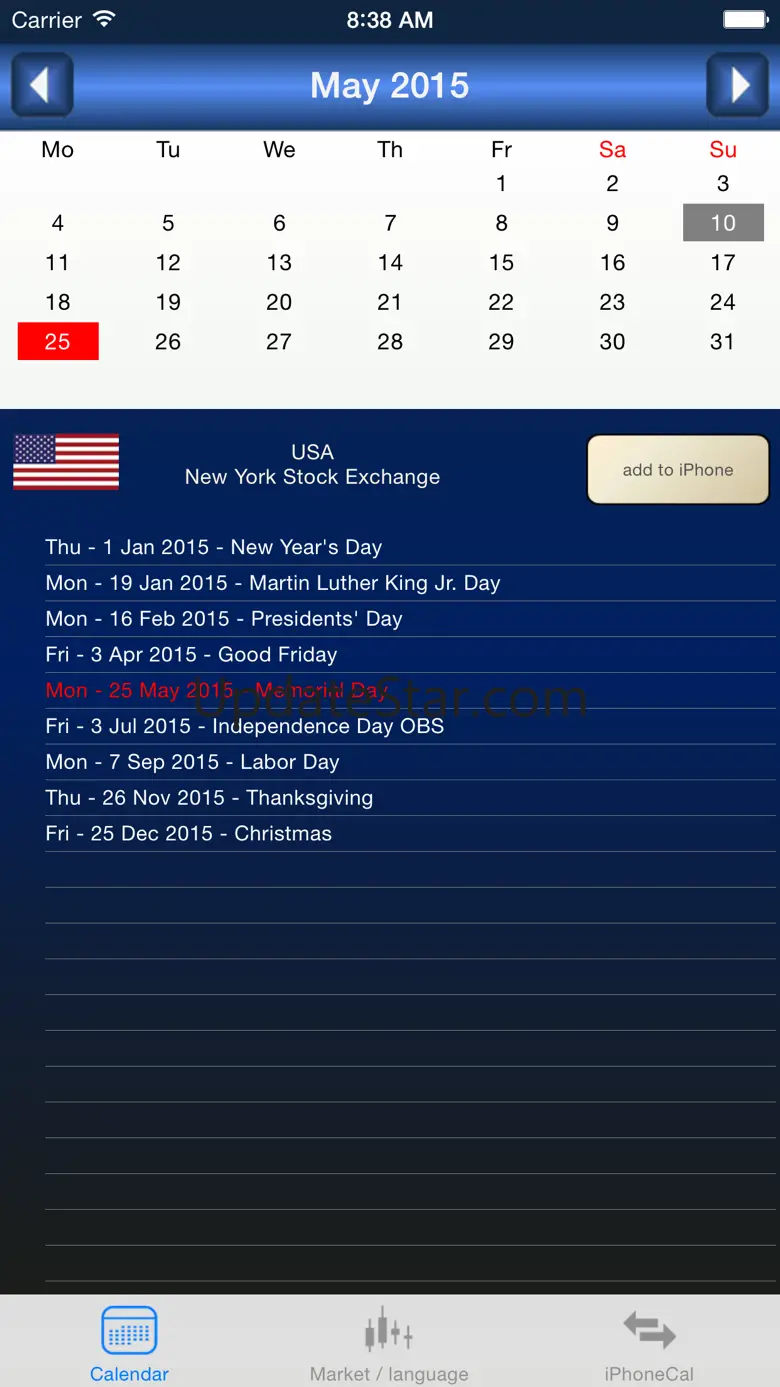The image size is (780, 1387).
Task: Select the Labor Day row
Action: [410, 762]
